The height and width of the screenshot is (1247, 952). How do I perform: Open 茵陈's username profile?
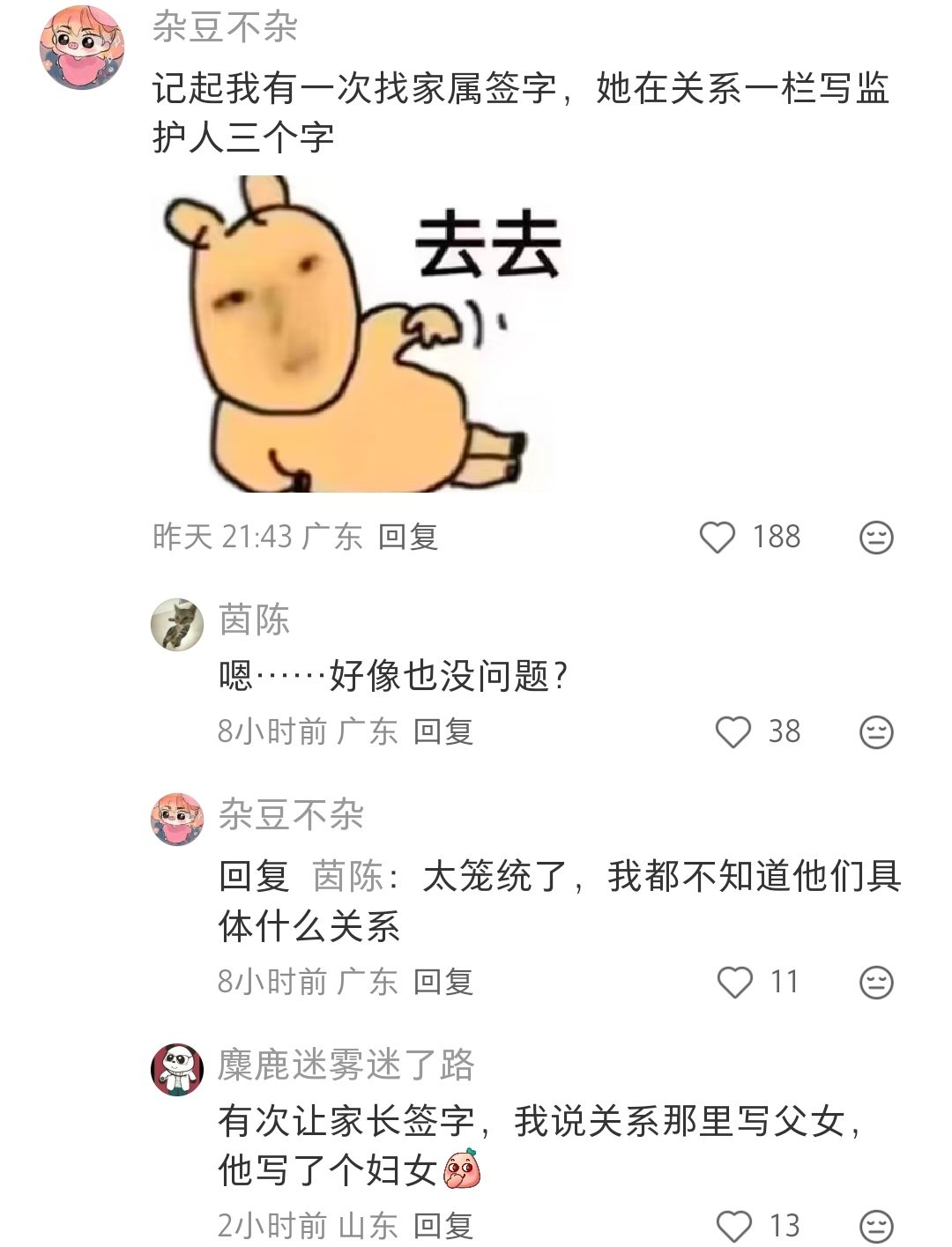tap(254, 620)
